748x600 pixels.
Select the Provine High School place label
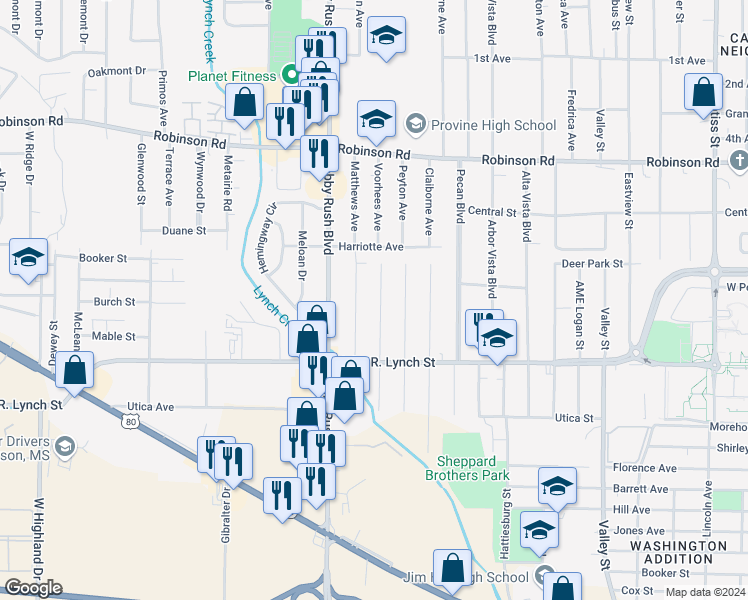coord(493,125)
